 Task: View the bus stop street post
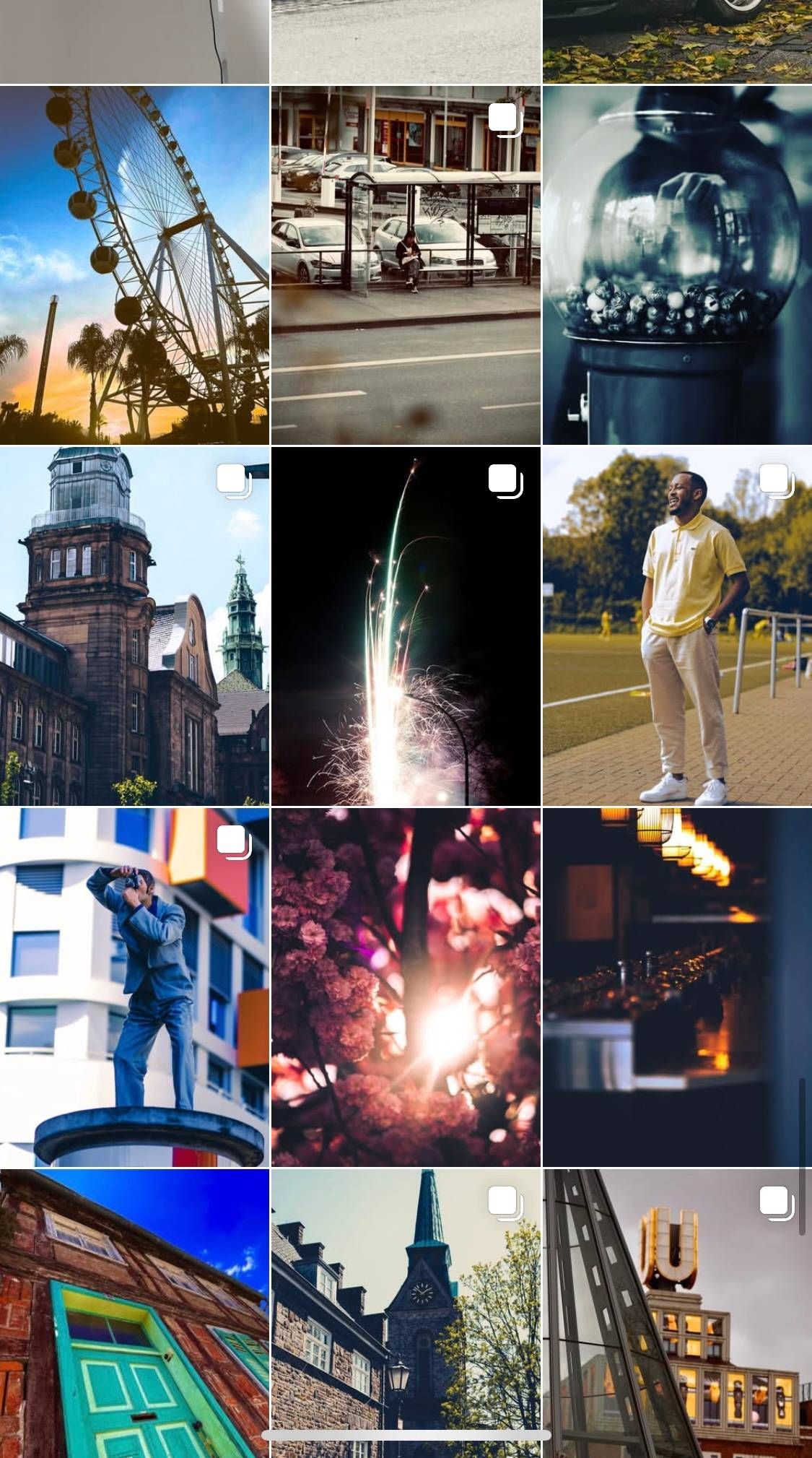tap(406, 265)
